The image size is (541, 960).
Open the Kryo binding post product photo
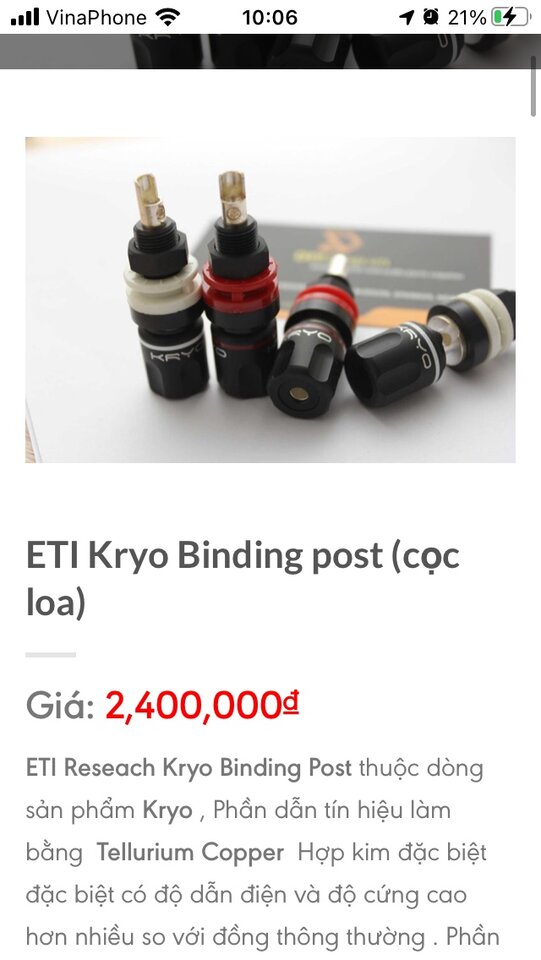270,299
